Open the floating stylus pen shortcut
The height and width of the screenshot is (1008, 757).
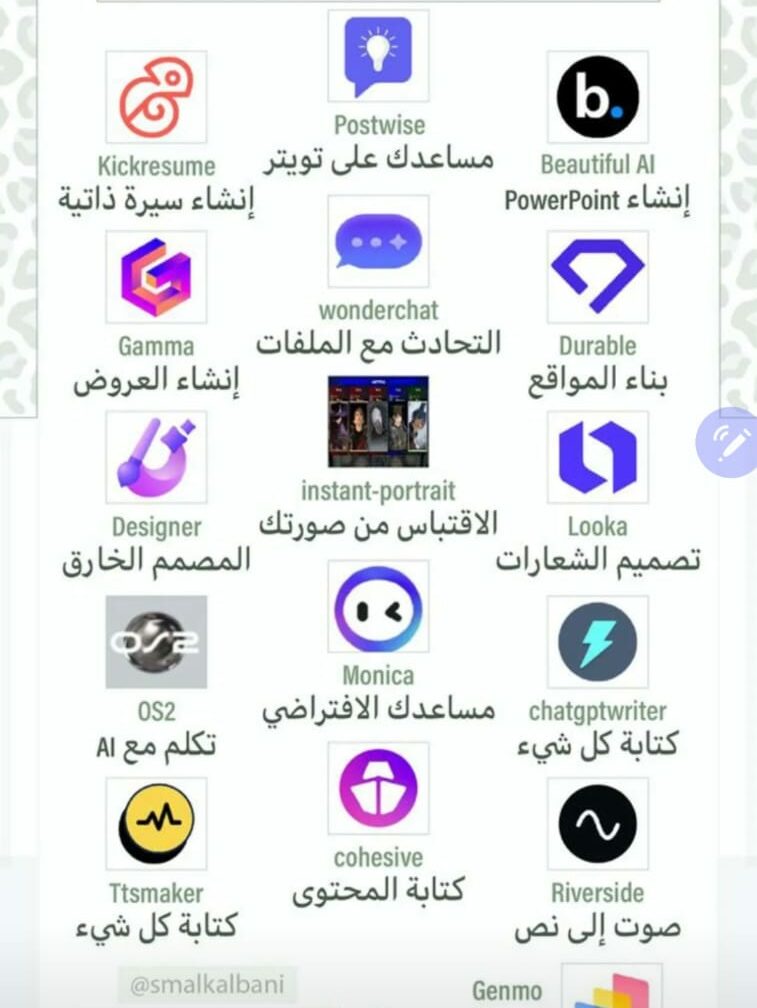tap(730, 442)
